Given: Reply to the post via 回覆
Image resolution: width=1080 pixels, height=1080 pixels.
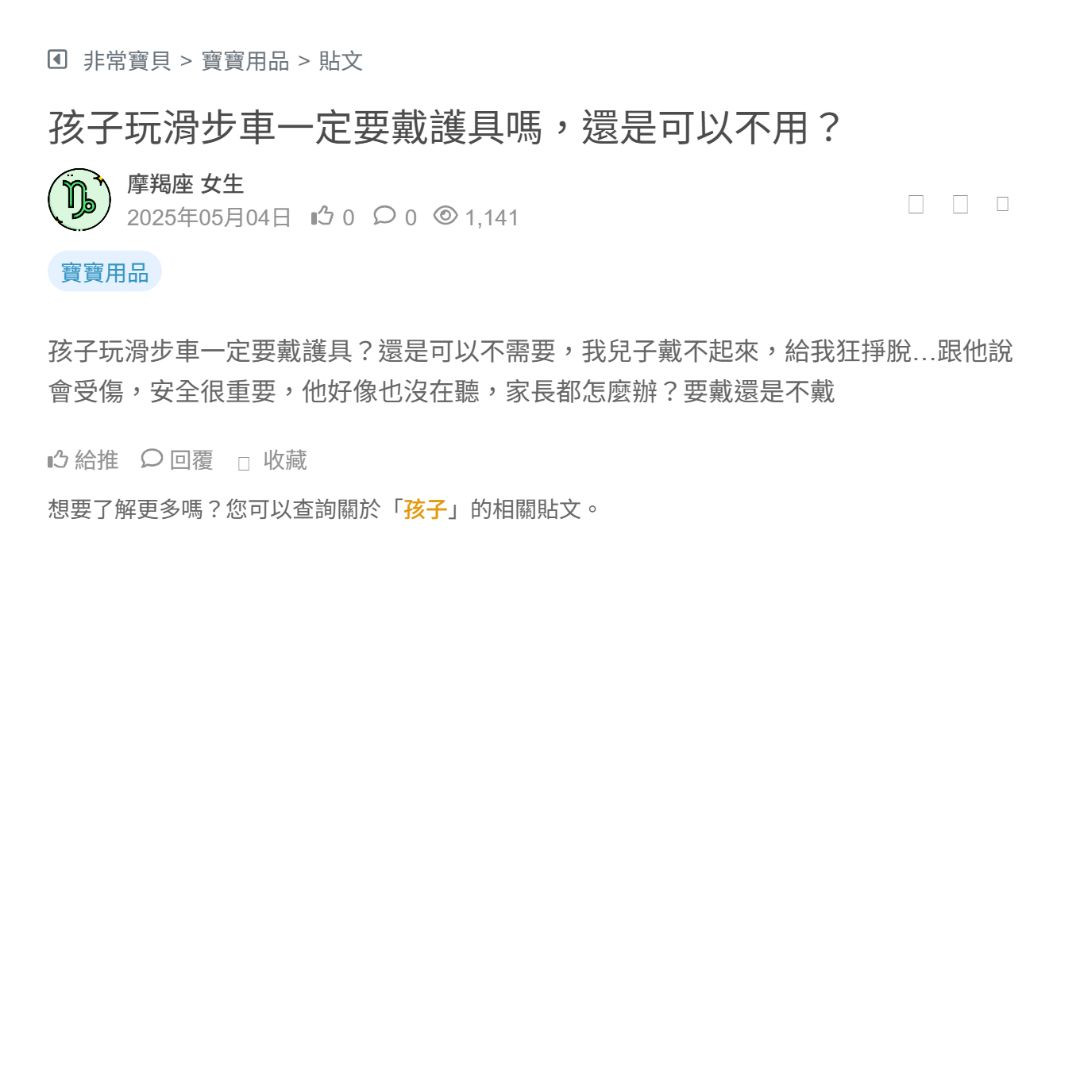Looking at the screenshot, I should pyautogui.click(x=178, y=460).
